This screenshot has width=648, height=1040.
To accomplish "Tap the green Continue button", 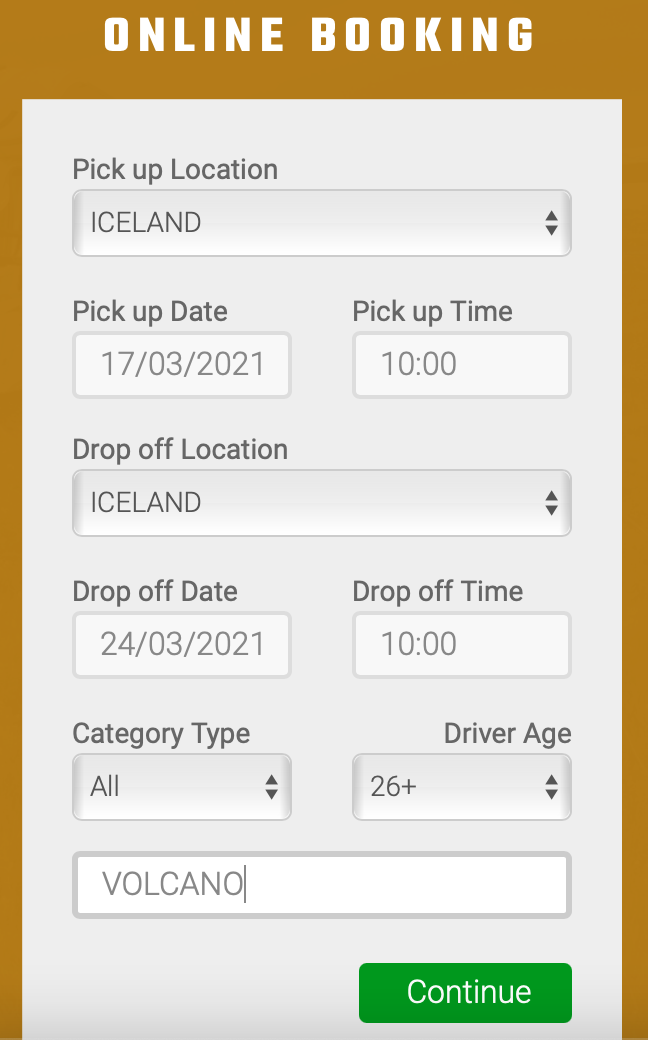I will click(465, 992).
